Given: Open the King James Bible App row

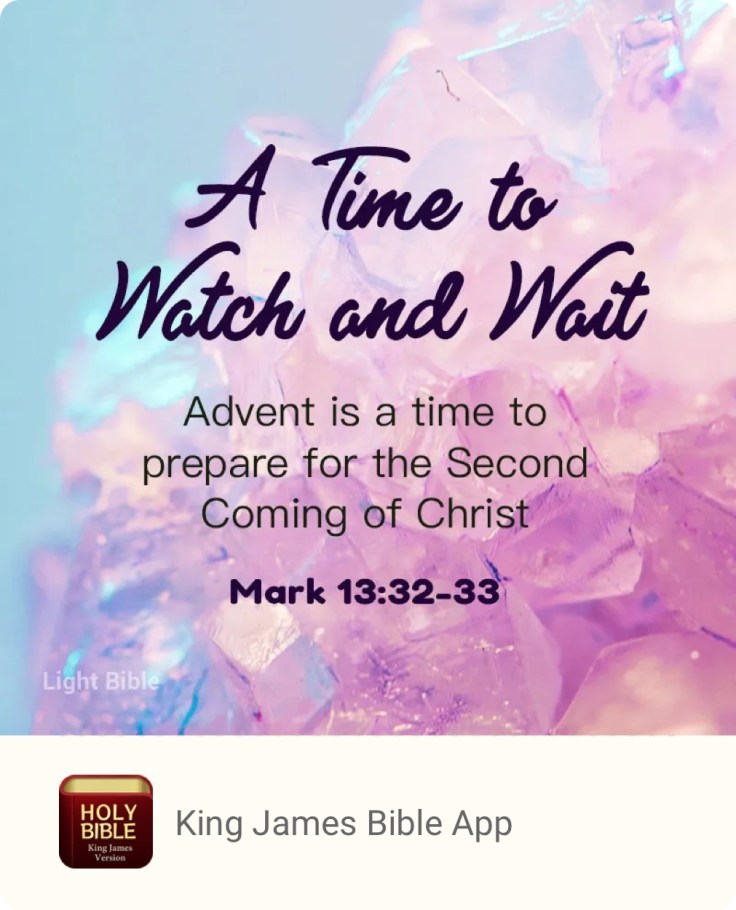Looking at the screenshot, I should point(343,824).
